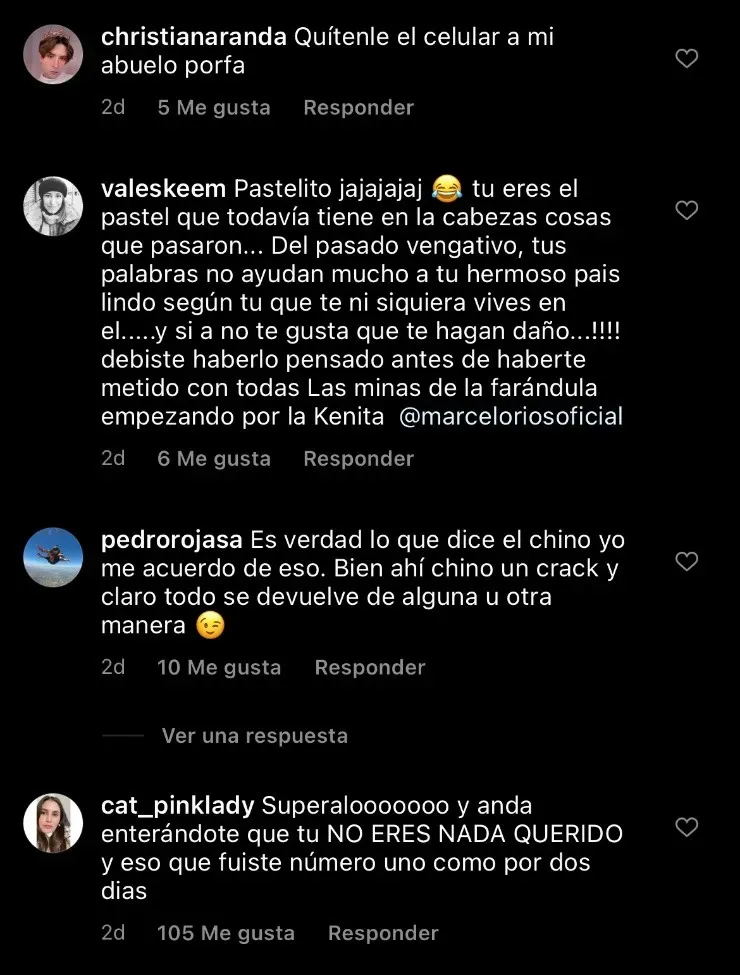Like valeskeem's comment
This screenshot has height=975, width=740.
coord(686,210)
